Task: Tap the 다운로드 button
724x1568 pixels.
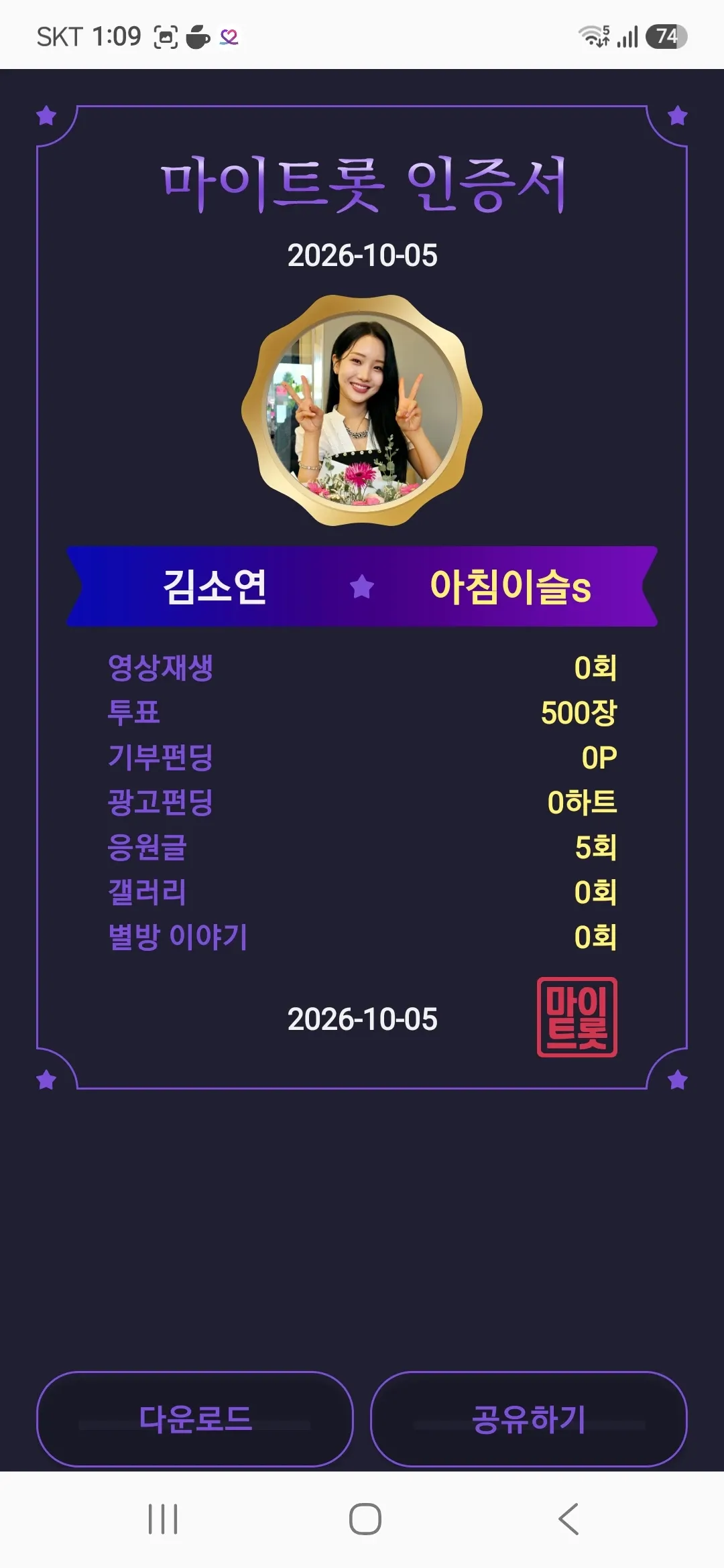Action: click(194, 1419)
